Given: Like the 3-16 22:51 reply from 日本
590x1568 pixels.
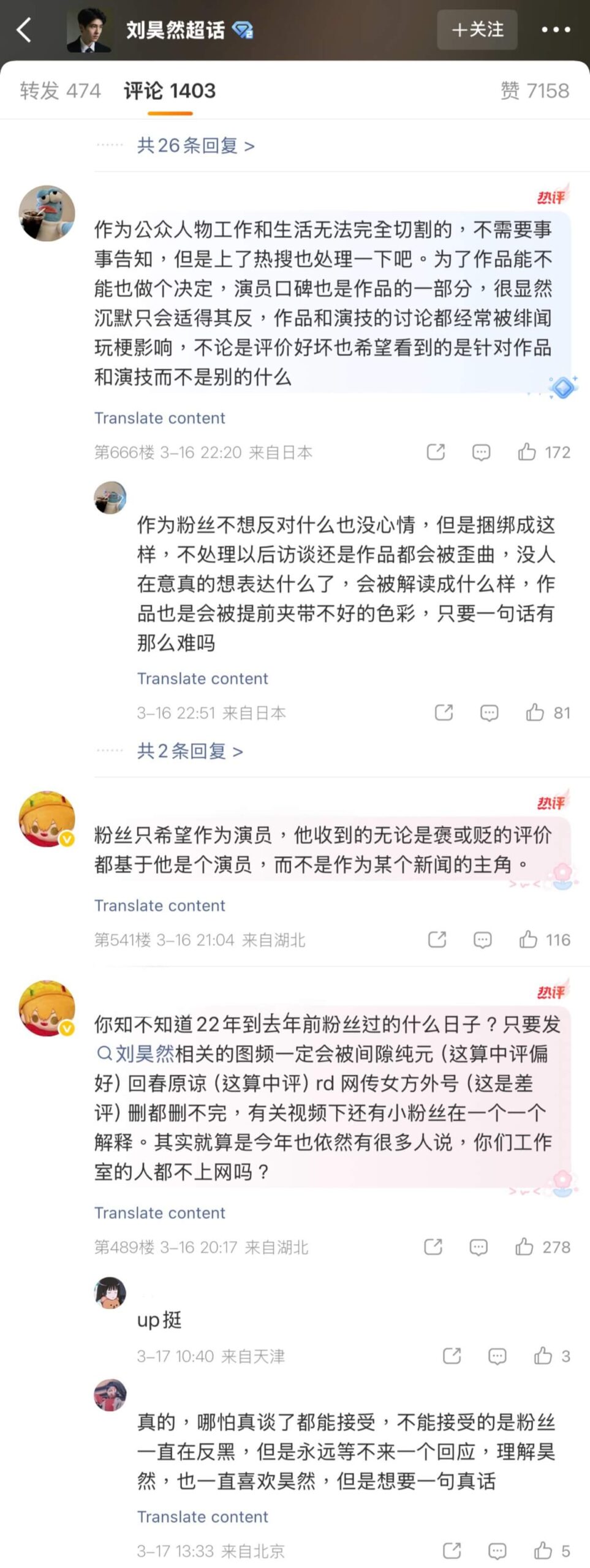Looking at the screenshot, I should [x=535, y=712].
